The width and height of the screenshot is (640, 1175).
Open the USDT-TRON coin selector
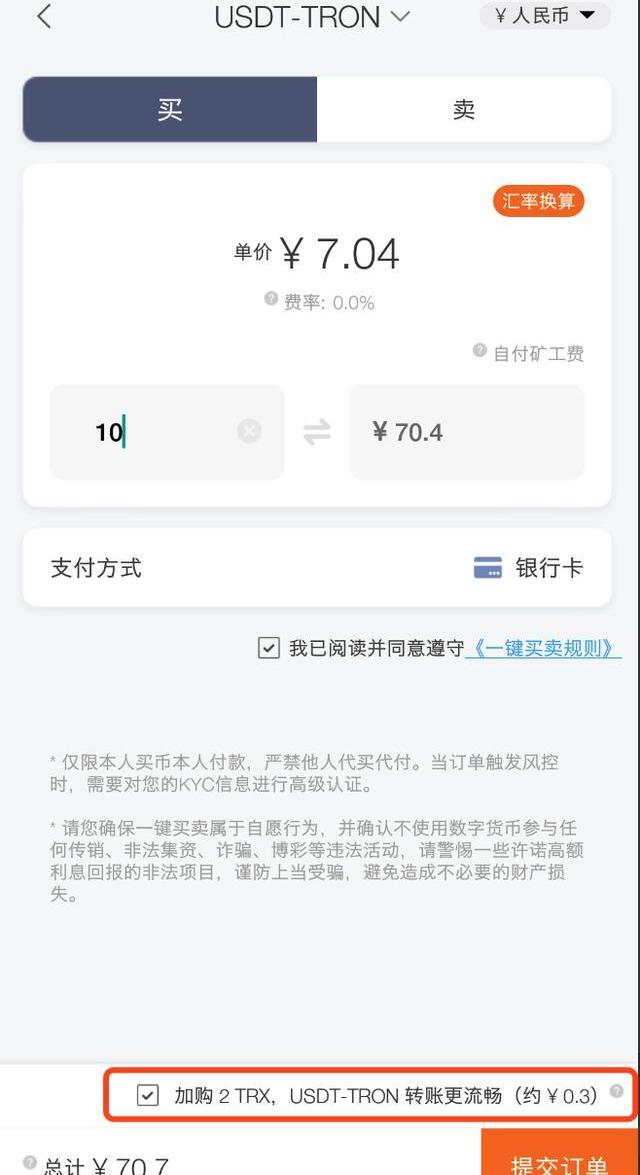[x=312, y=16]
